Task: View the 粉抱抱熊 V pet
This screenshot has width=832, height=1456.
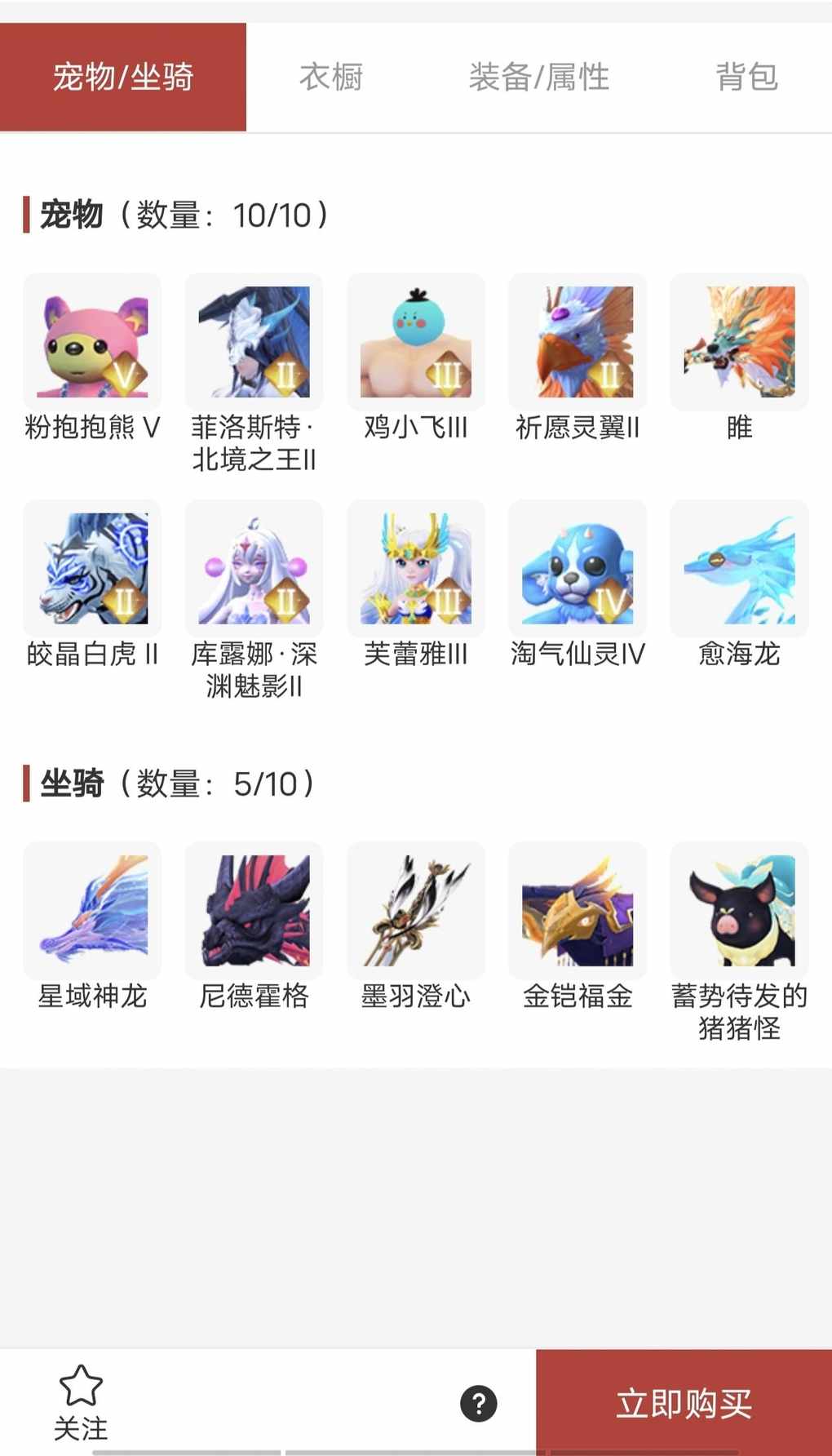Action: [x=92, y=342]
